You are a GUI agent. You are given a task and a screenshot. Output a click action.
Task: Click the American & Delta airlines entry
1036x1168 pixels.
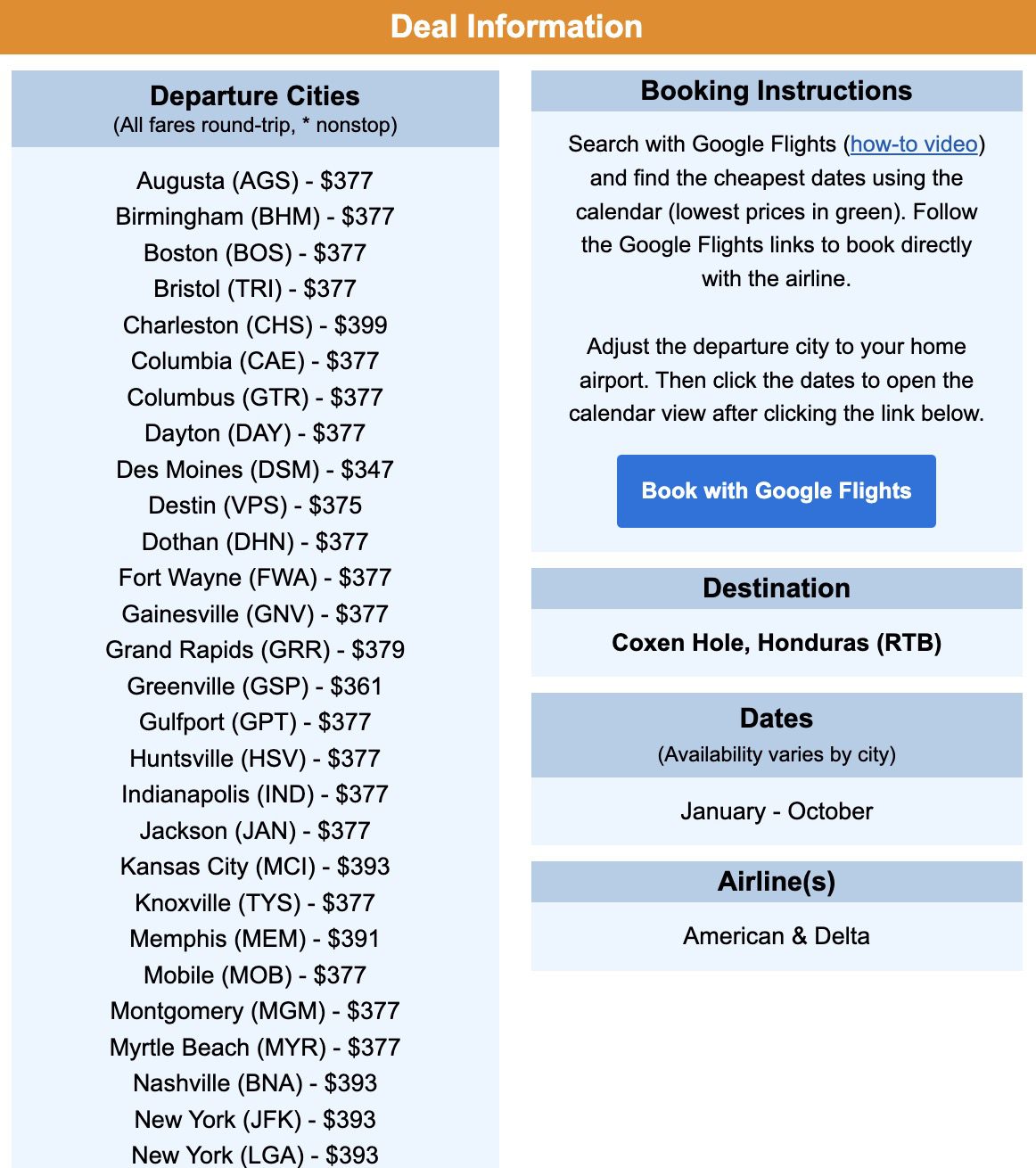(x=777, y=936)
